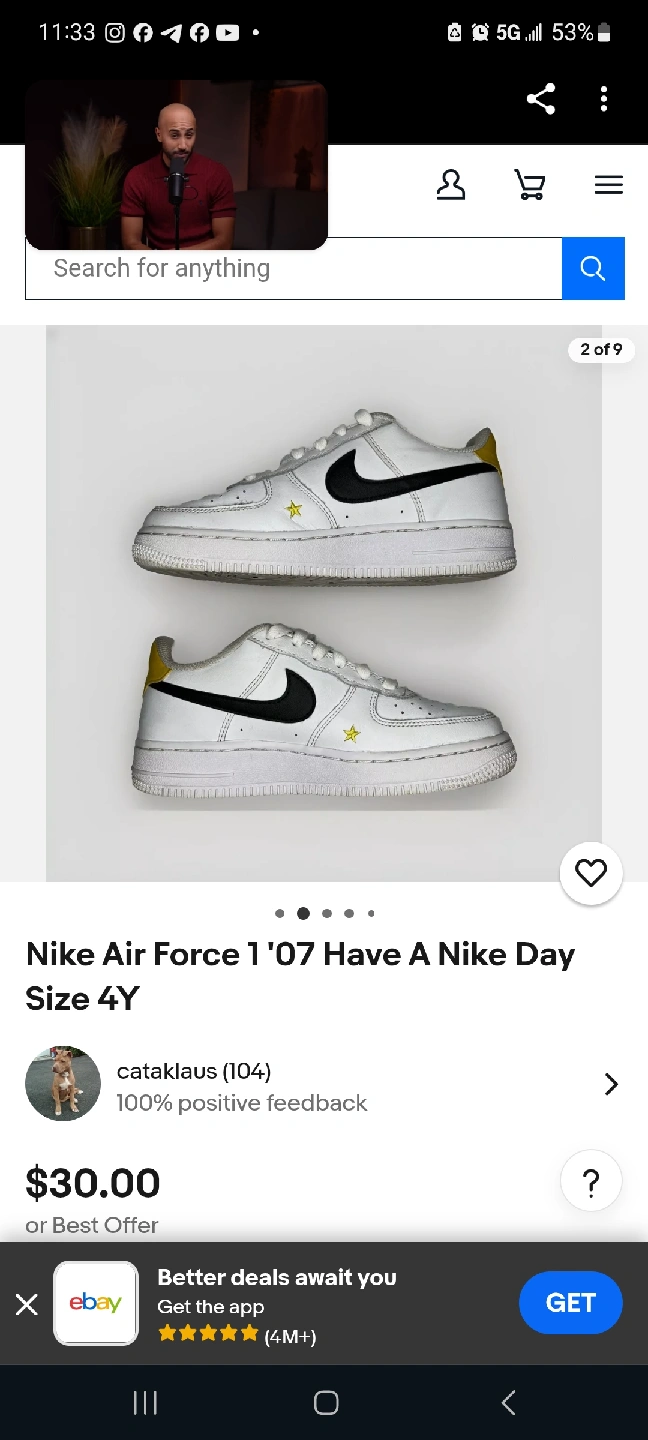648x1440 pixels.
Task: Tap the blue search magnifier button
Action: pos(593,268)
